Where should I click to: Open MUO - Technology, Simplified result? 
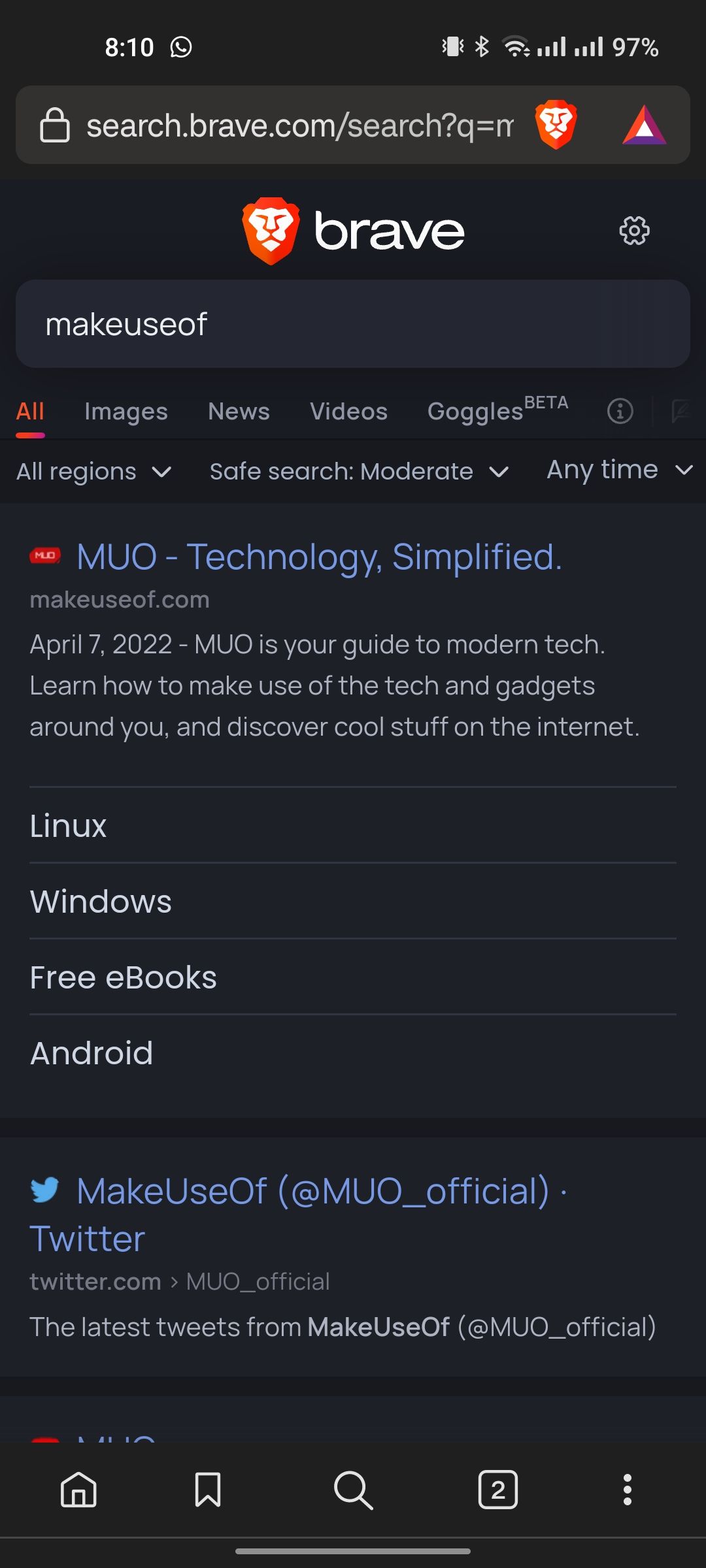[319, 557]
